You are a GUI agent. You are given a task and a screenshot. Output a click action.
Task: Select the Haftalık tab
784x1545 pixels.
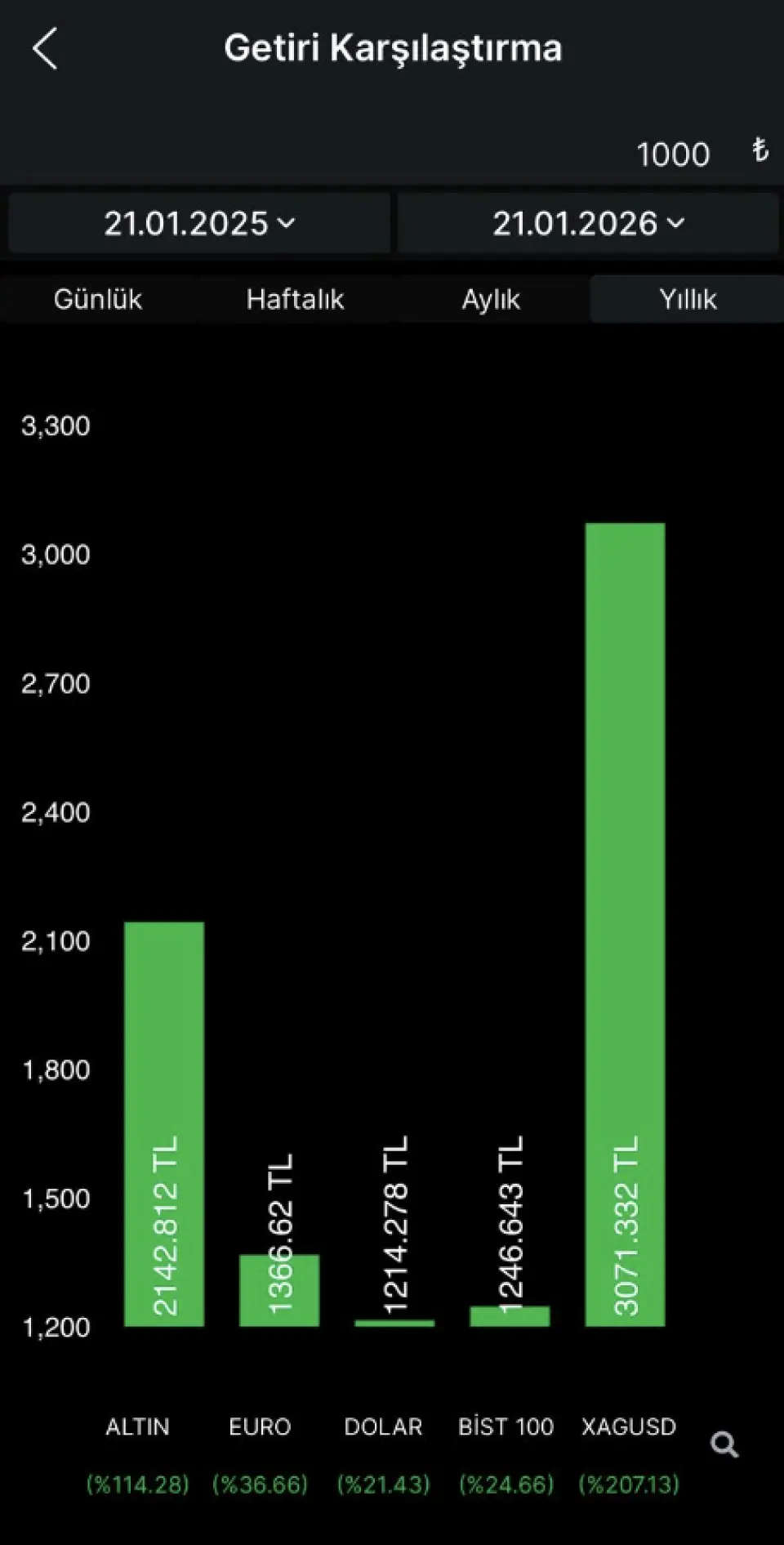point(295,300)
